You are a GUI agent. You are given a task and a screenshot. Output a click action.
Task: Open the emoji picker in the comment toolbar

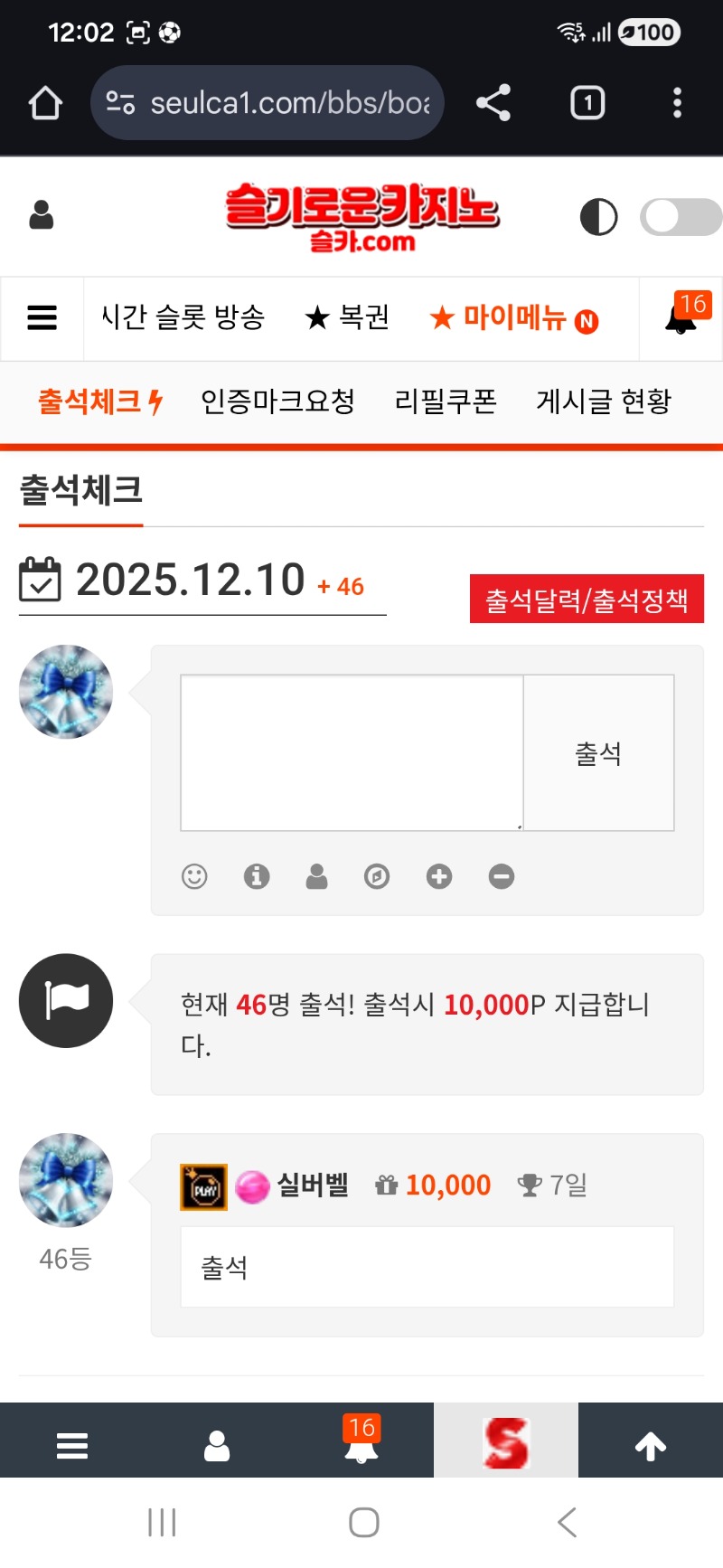click(x=193, y=876)
